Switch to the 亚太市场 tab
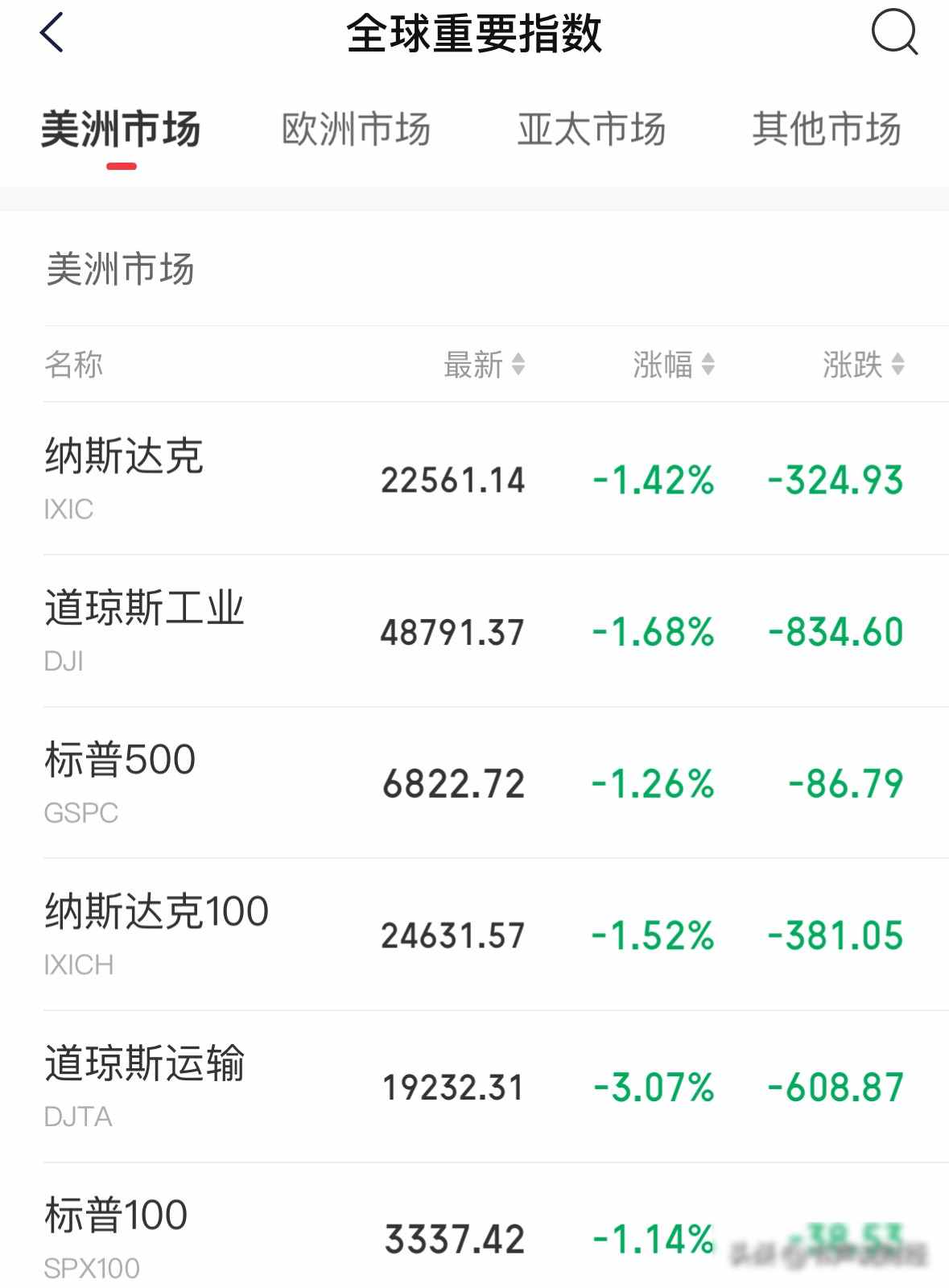Screen dimensions: 949x1288 coord(593,129)
